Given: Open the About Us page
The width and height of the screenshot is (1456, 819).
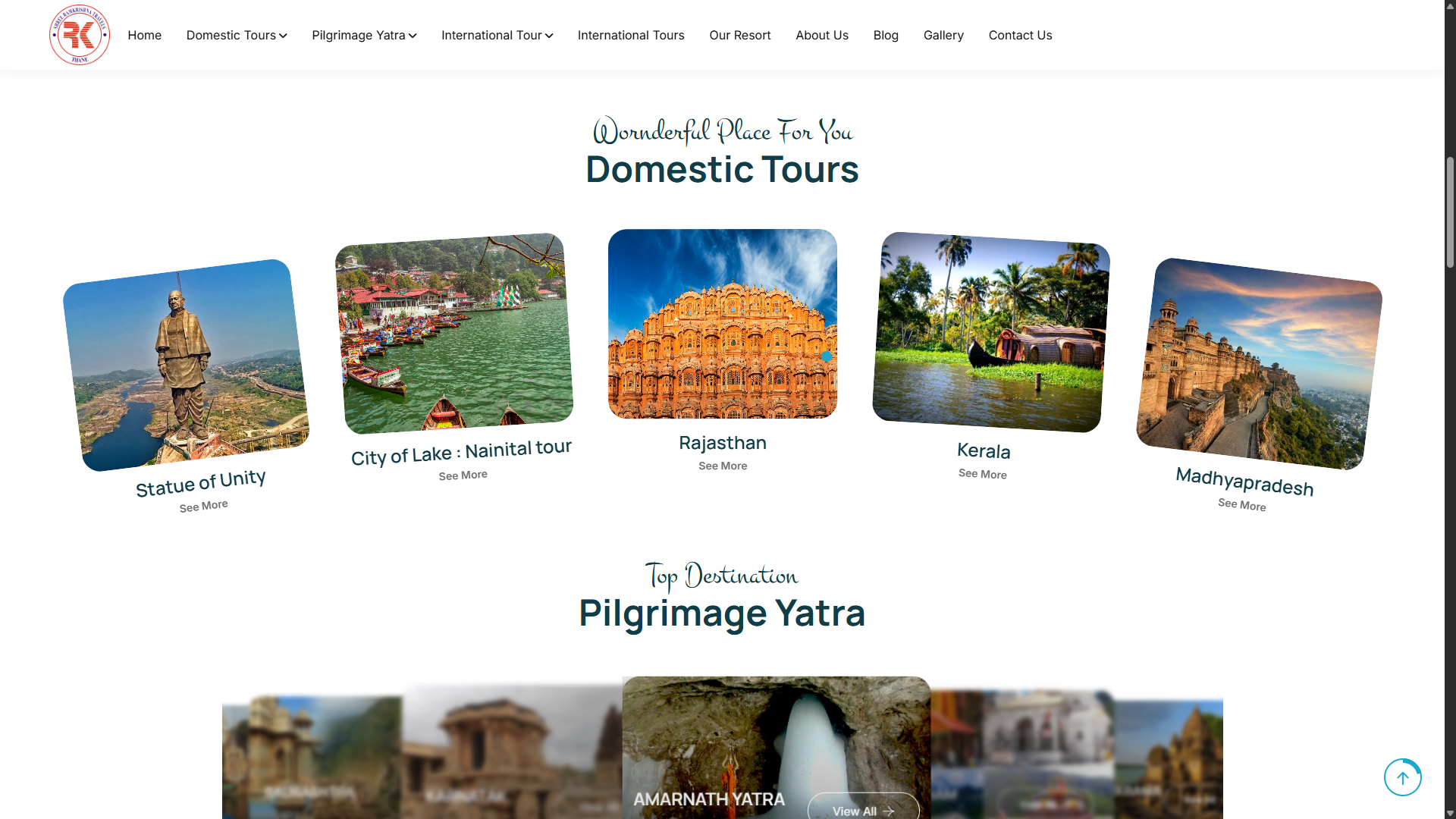Looking at the screenshot, I should [821, 35].
